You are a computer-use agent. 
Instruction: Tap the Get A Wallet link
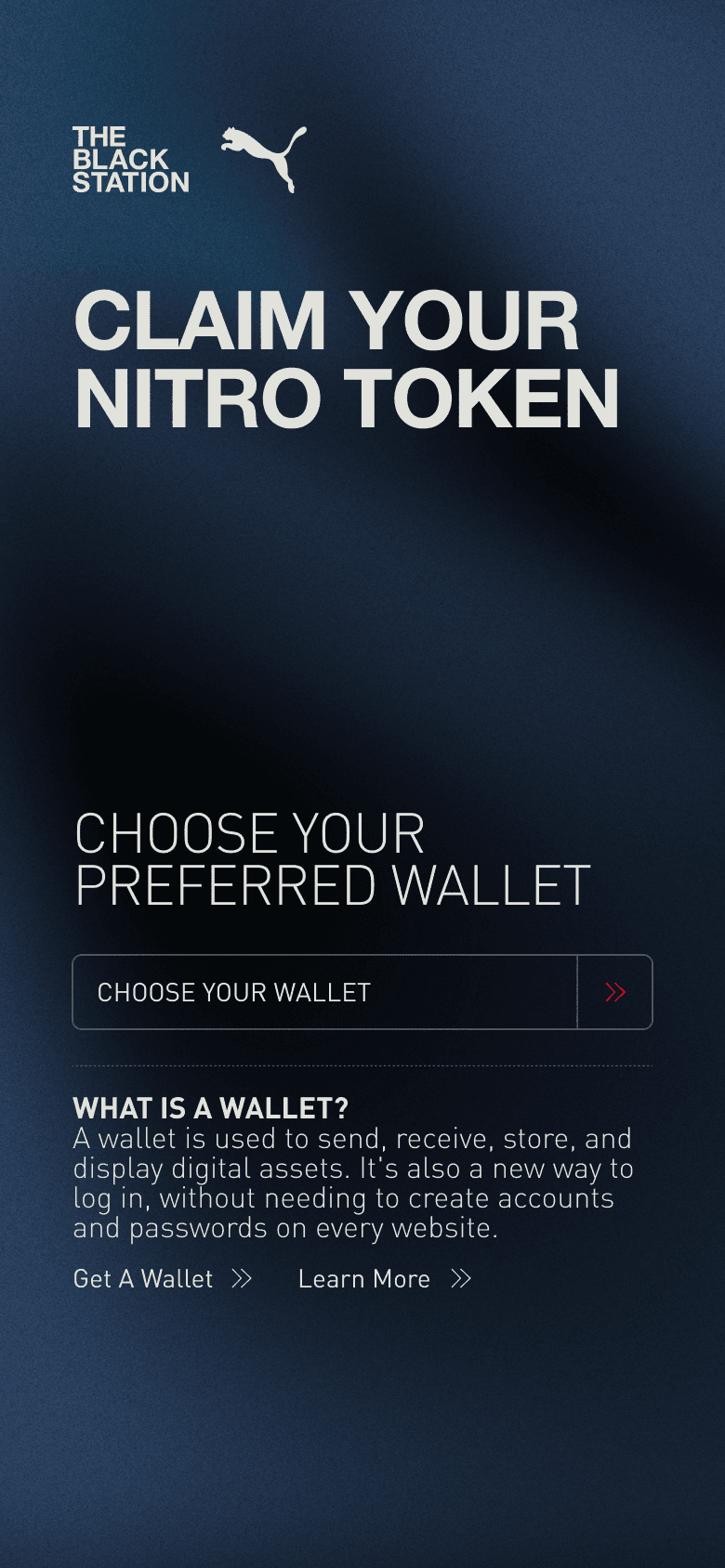(162, 1279)
